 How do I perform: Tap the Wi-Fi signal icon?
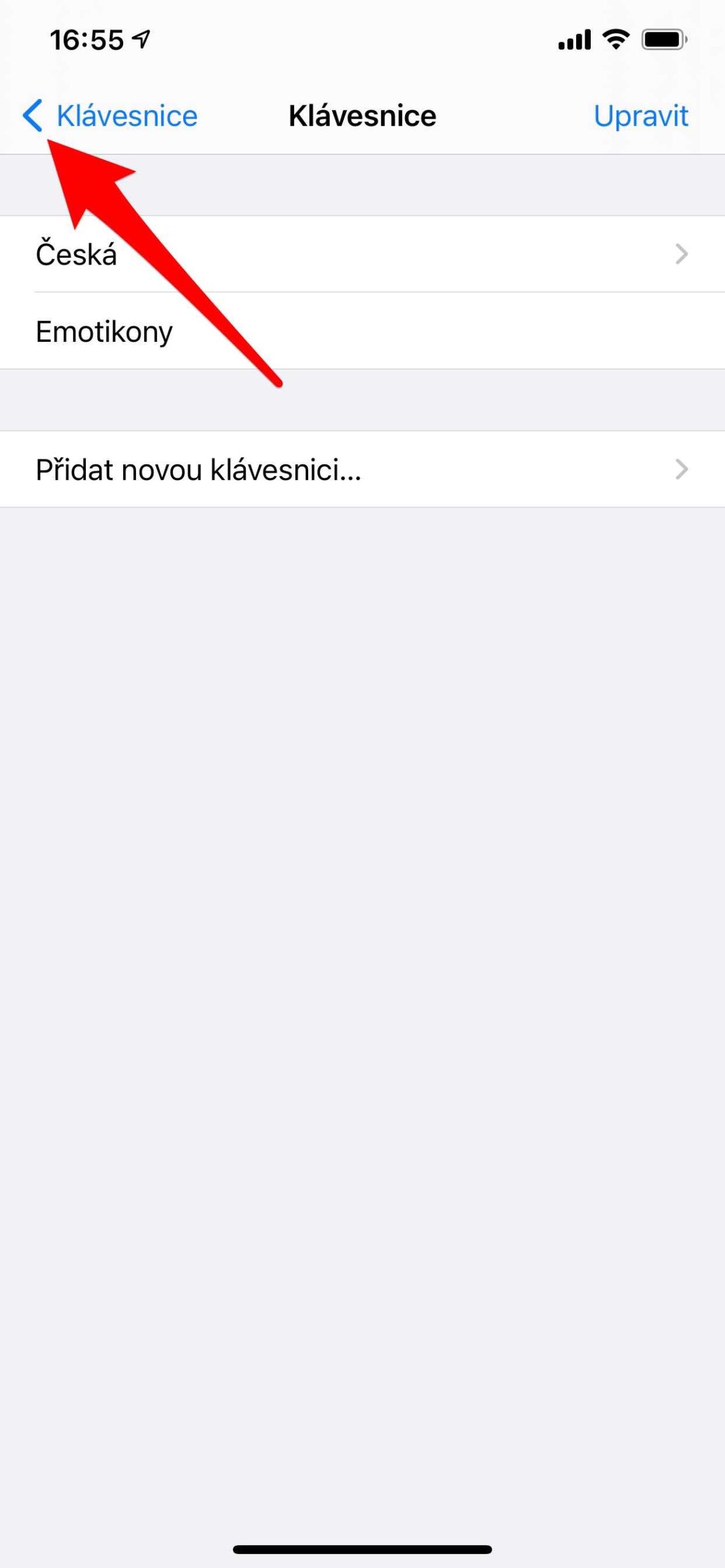614,39
